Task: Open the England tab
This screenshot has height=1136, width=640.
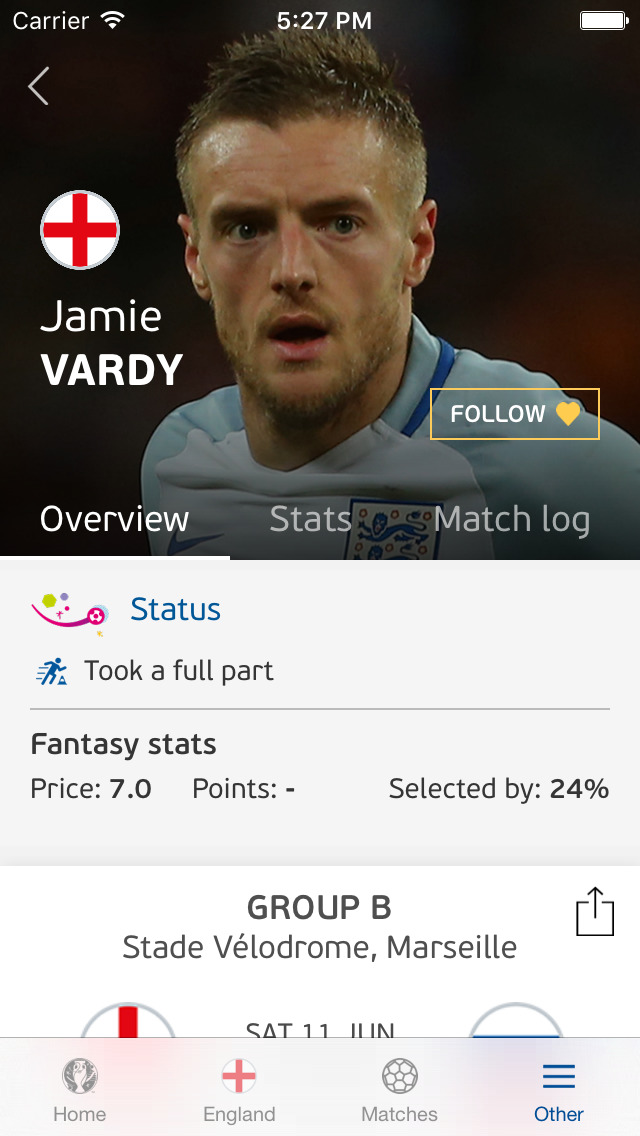Action: (239, 1091)
